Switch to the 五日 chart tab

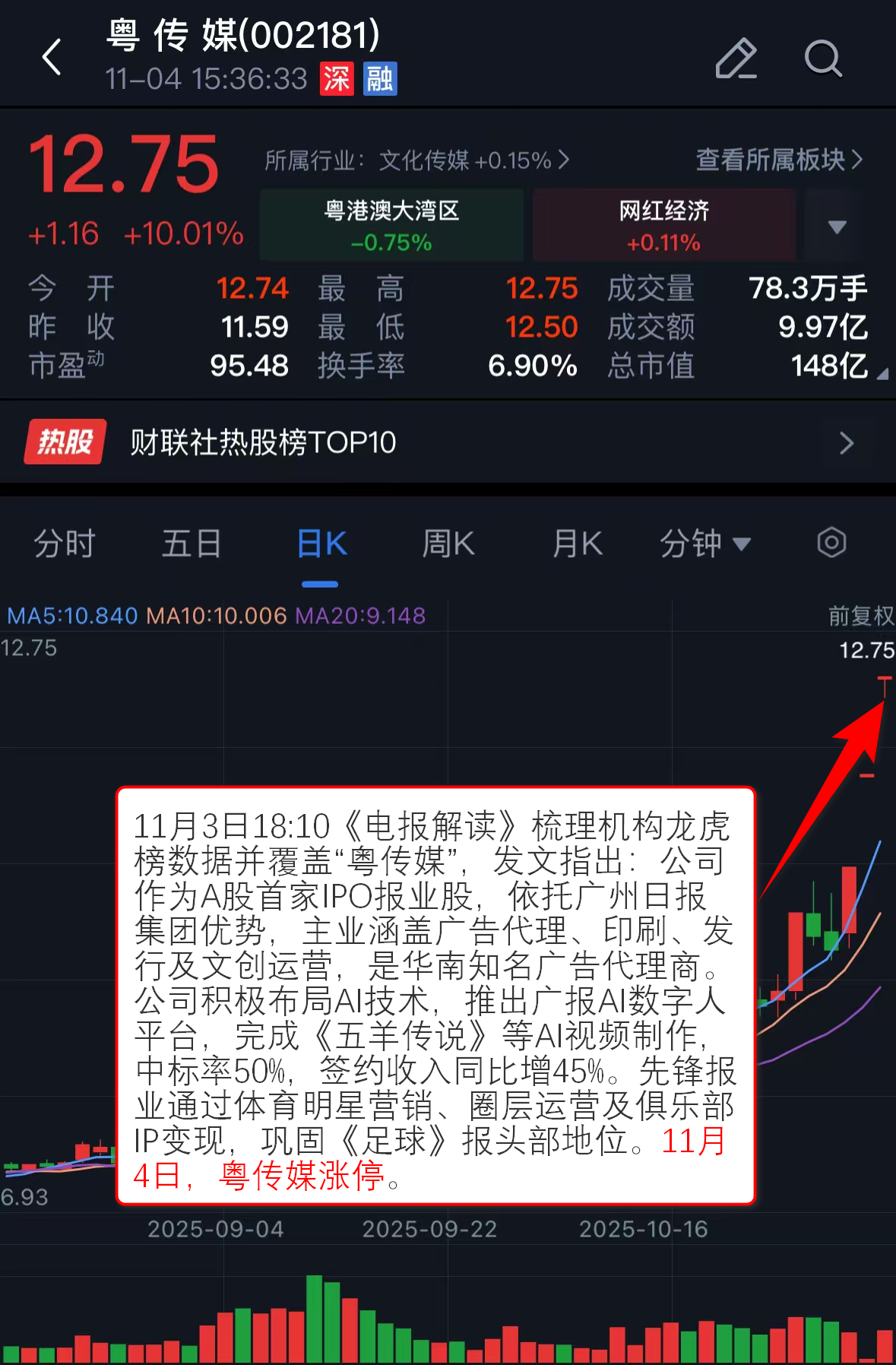click(x=192, y=544)
